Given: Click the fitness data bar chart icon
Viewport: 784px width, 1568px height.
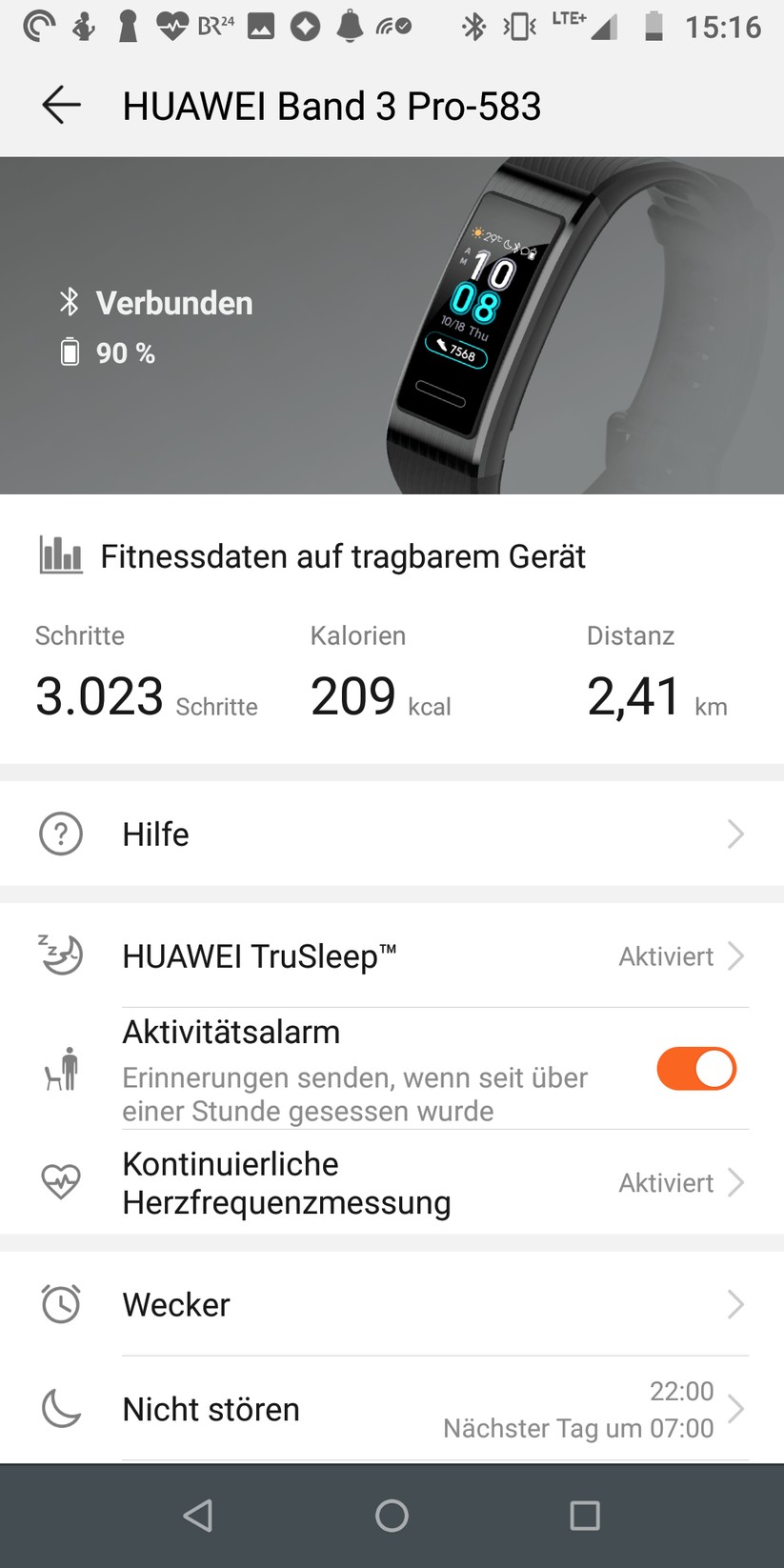Looking at the screenshot, I should (x=60, y=554).
